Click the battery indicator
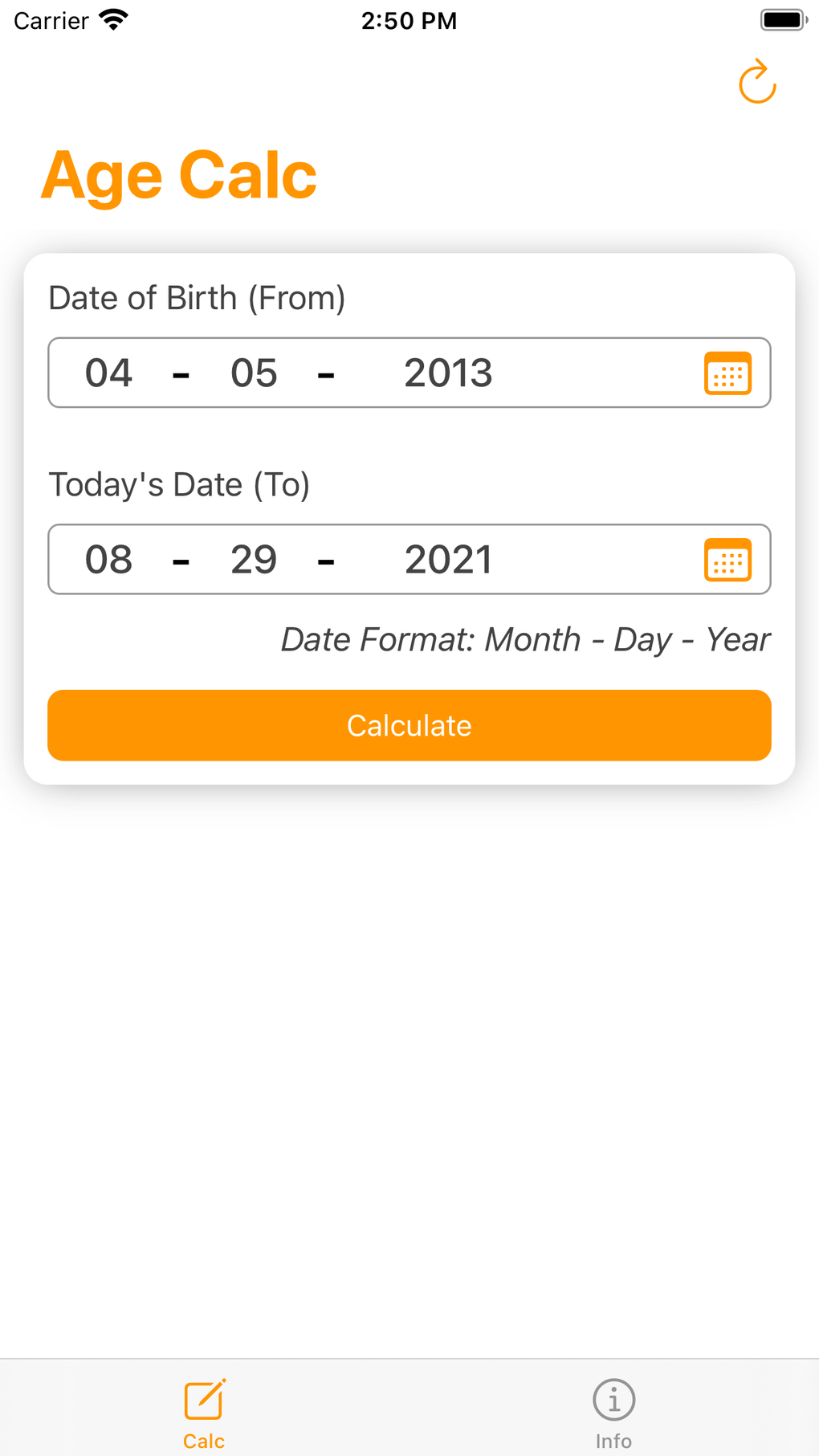This screenshot has width=819, height=1456. pyautogui.click(x=781, y=19)
